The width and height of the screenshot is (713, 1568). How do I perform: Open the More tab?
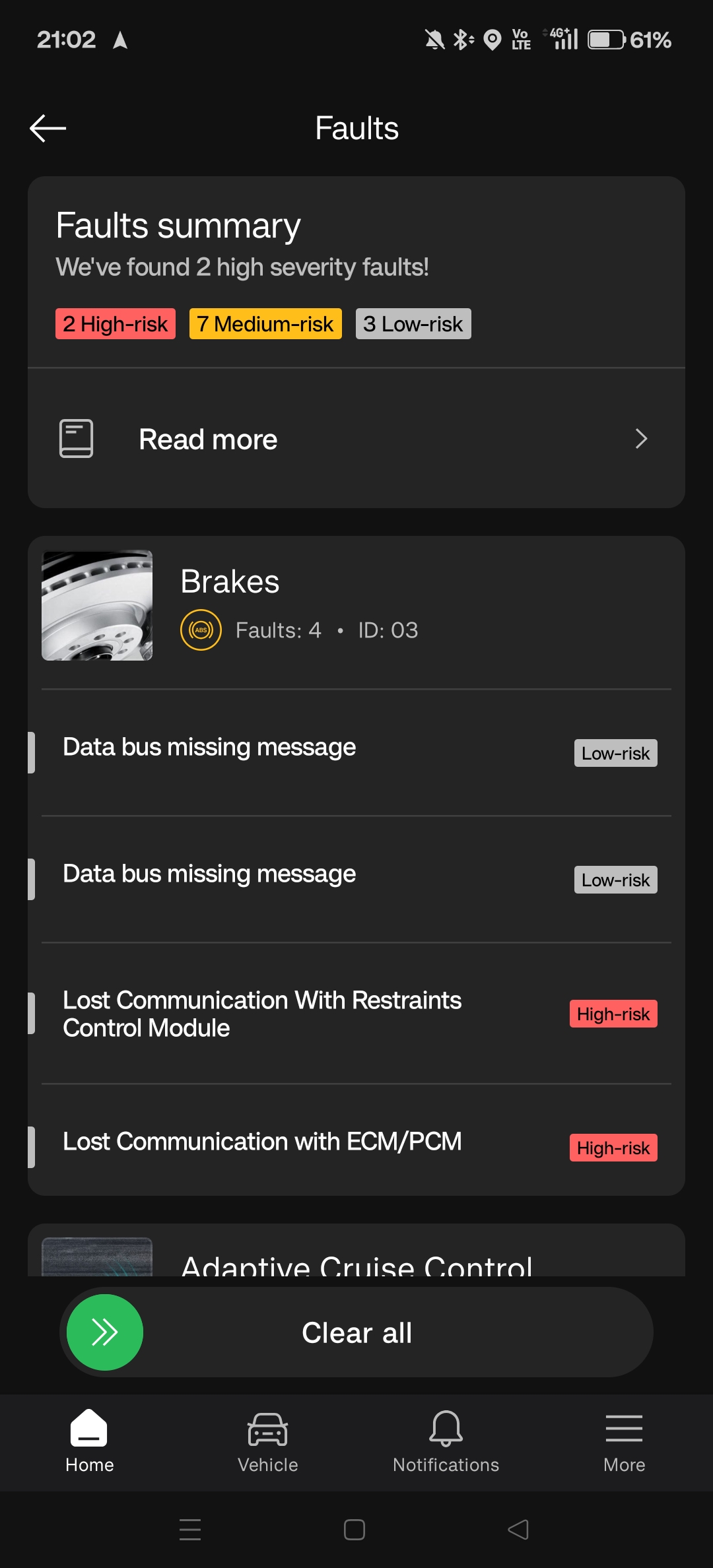(x=624, y=1442)
